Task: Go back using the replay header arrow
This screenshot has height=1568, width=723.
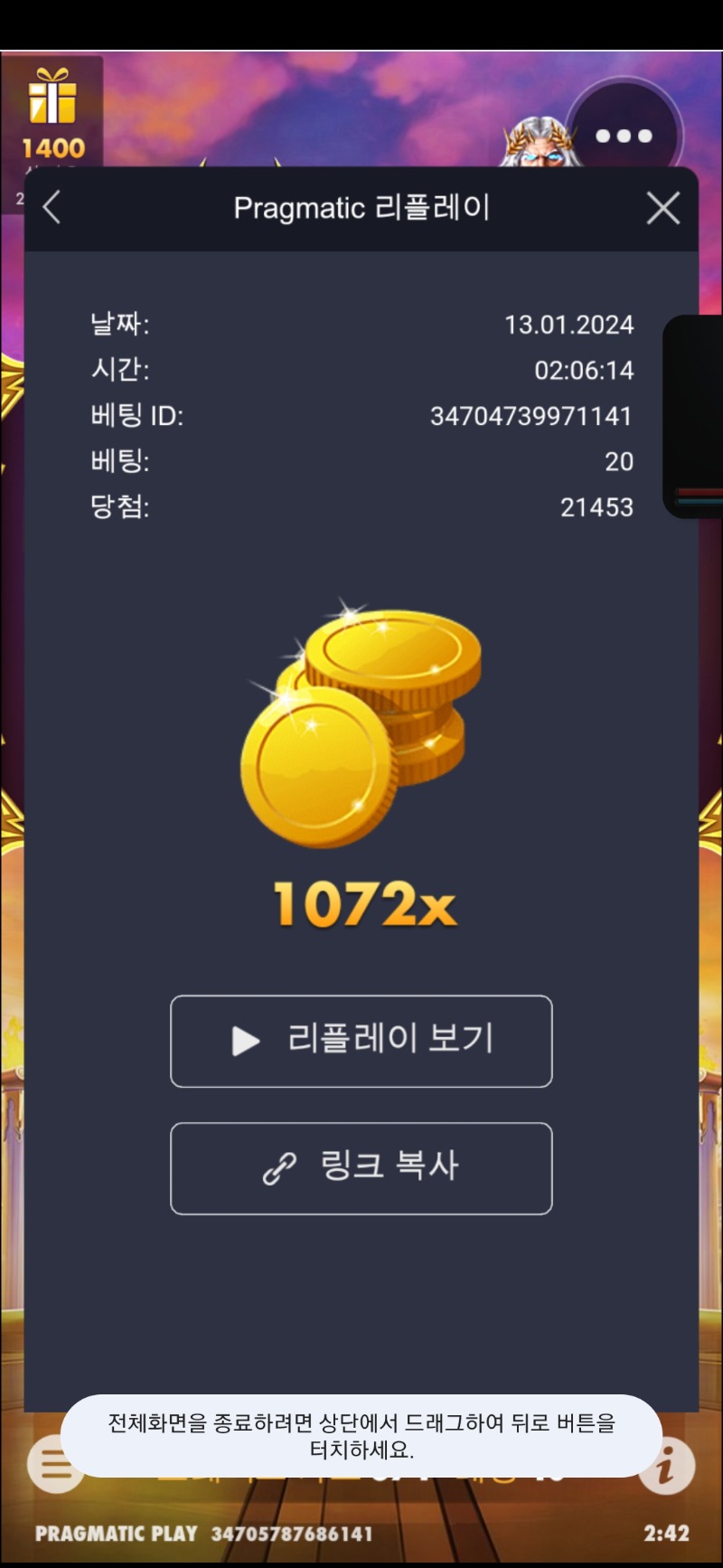Action: (52, 207)
